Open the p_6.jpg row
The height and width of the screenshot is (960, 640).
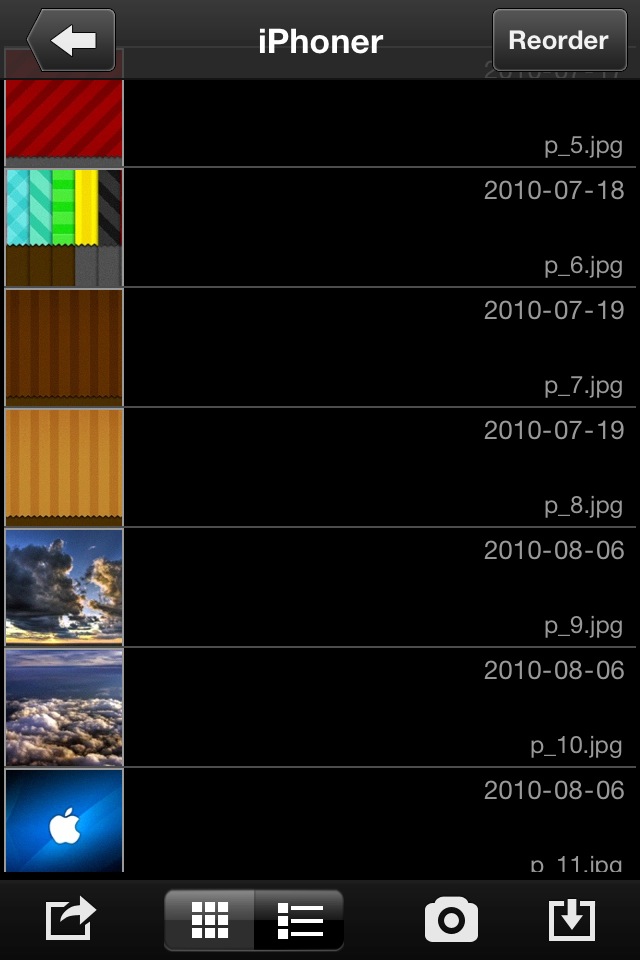(320, 228)
